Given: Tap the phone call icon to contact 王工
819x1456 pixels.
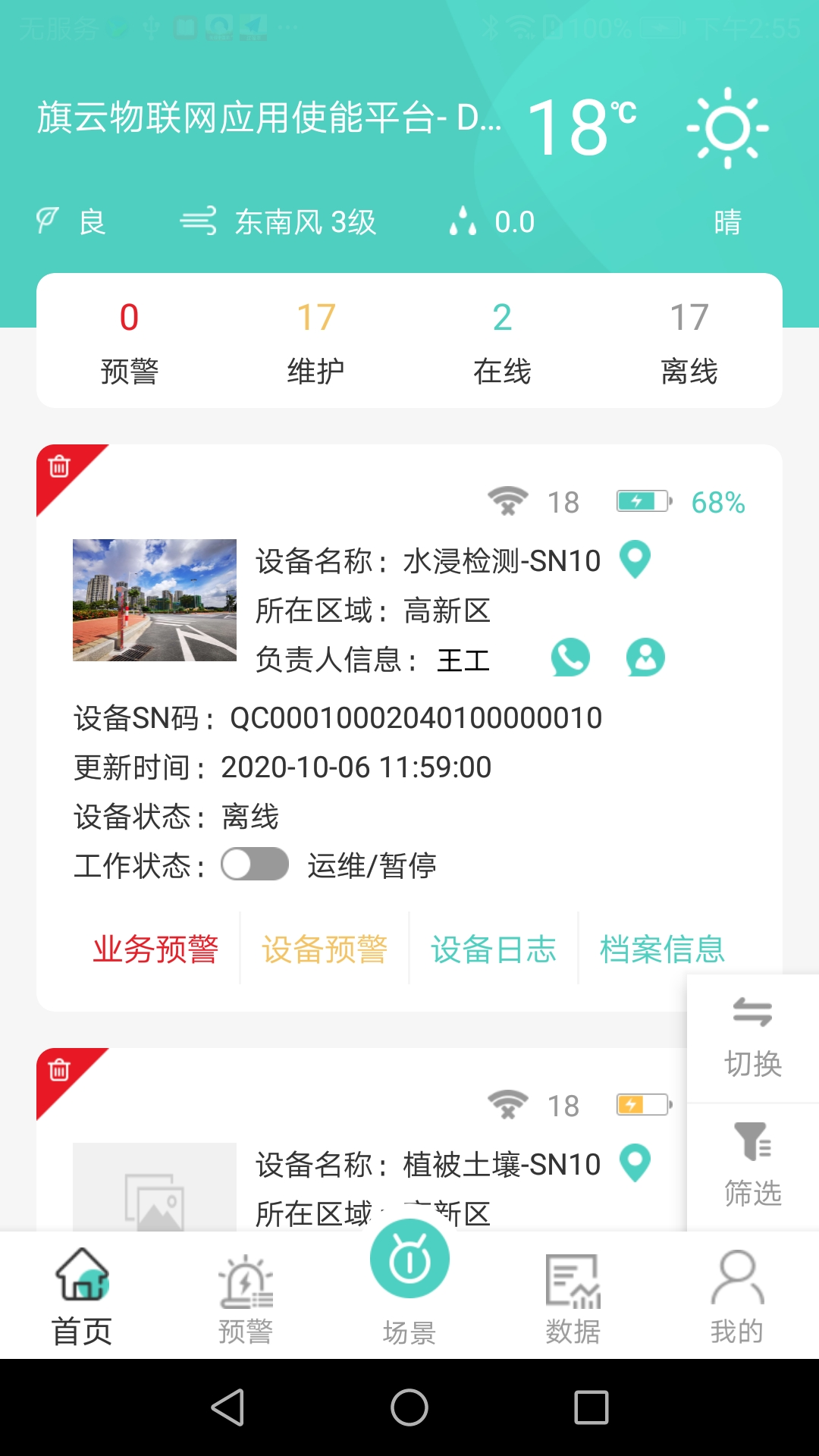Looking at the screenshot, I should pyautogui.click(x=571, y=659).
